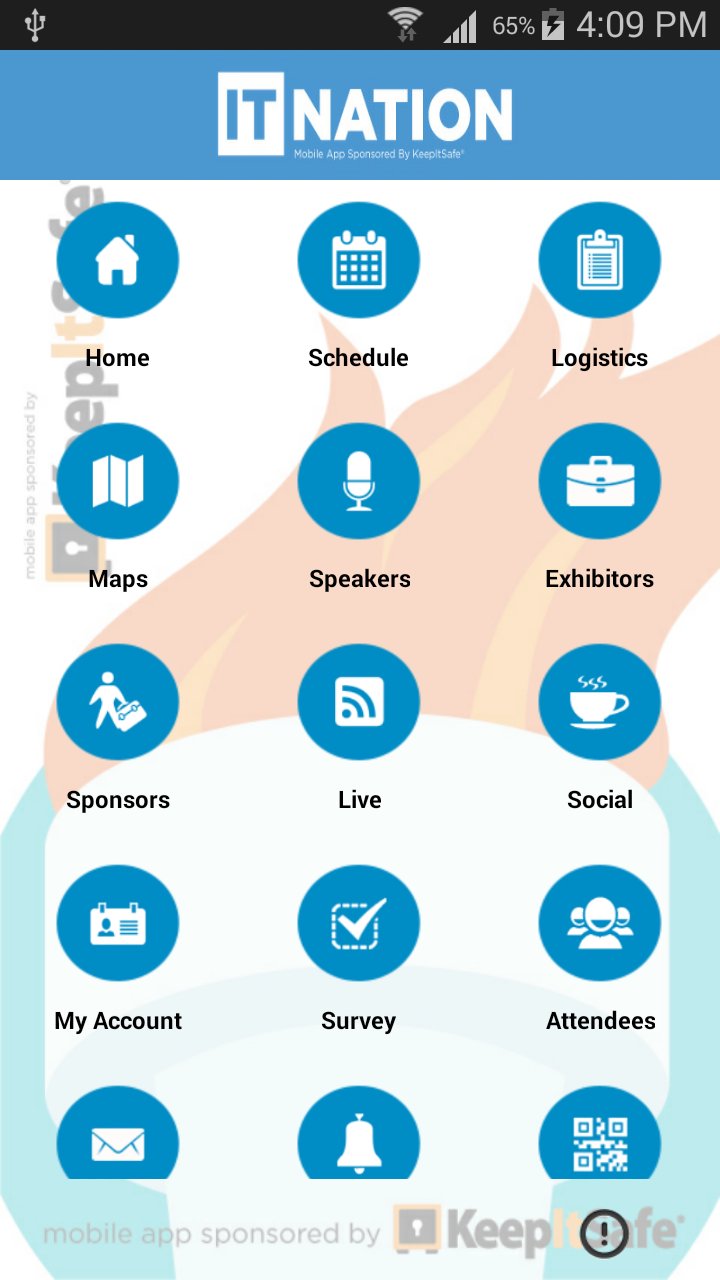Open the Exhibitors briefcase icon
Image resolution: width=720 pixels, height=1280 pixels.
click(600, 481)
